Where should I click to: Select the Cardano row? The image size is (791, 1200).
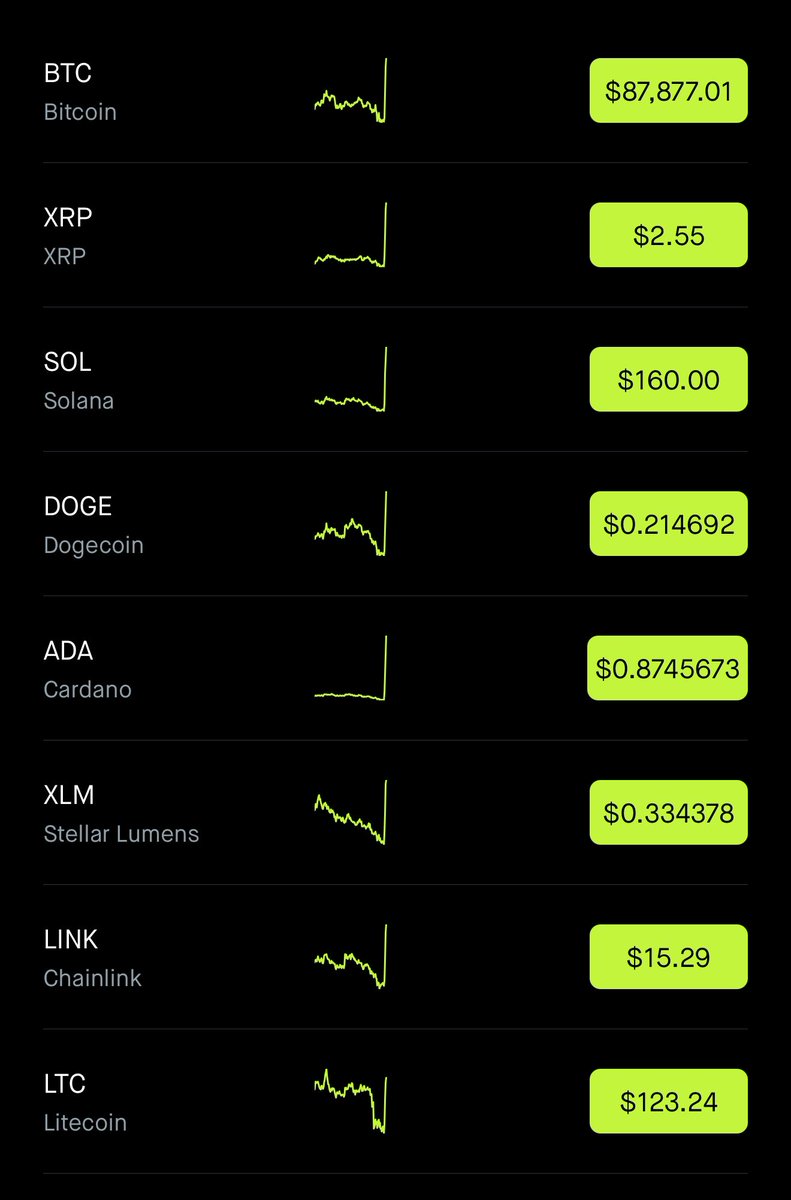[x=88, y=669]
